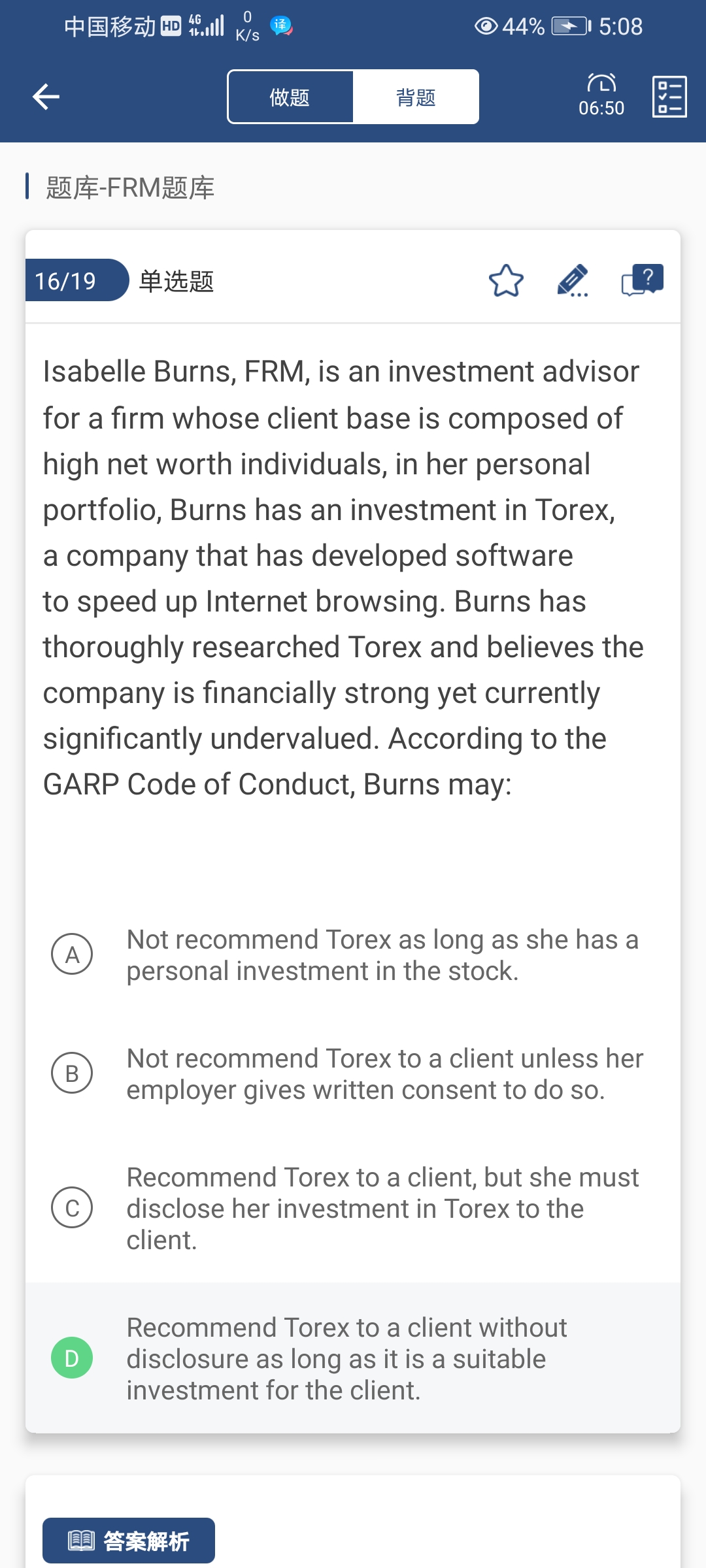Favorite this question with the star
706x1568 pixels.
coord(506,281)
